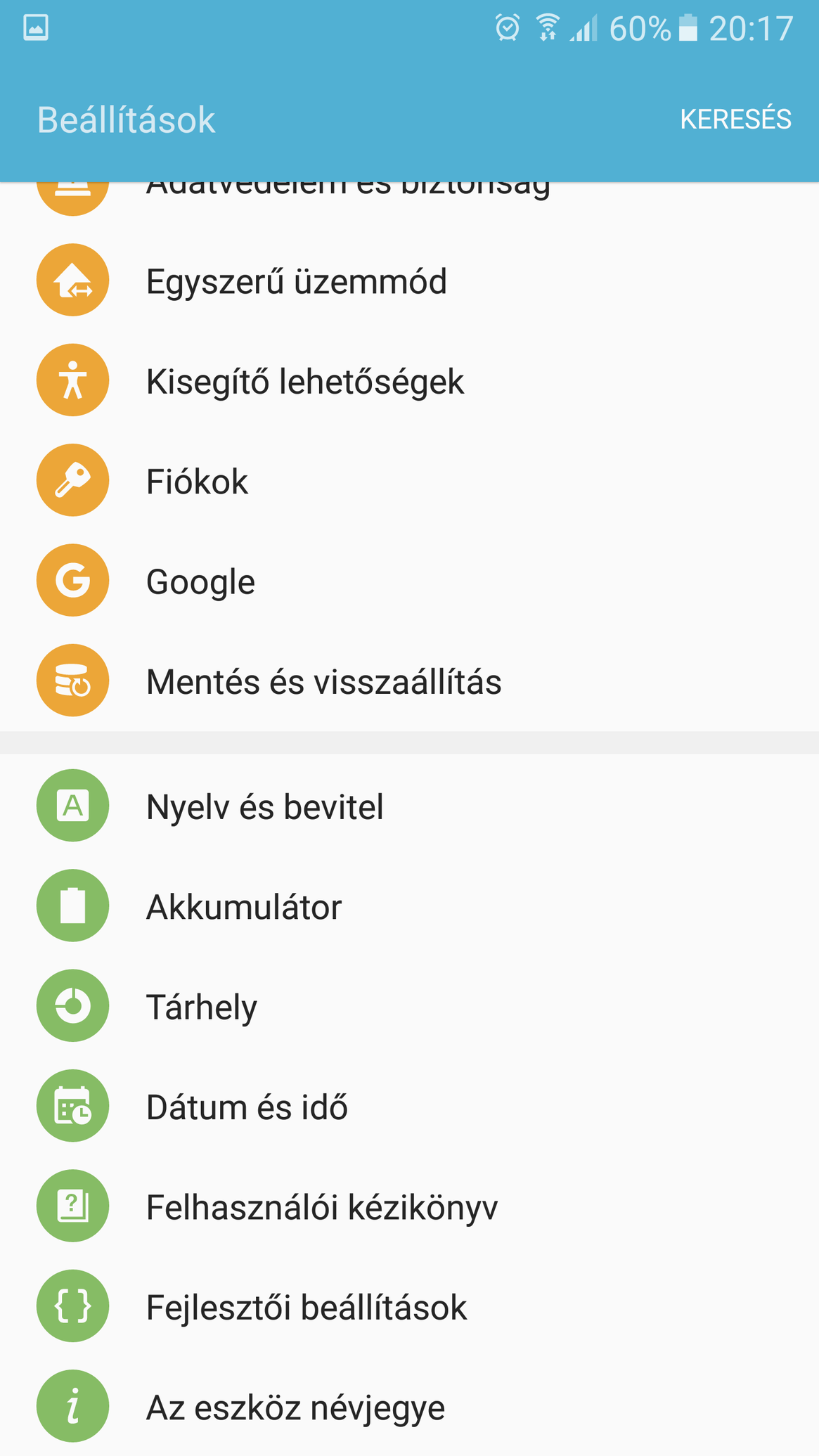Open Az eszköz névjegye

pos(409,1406)
